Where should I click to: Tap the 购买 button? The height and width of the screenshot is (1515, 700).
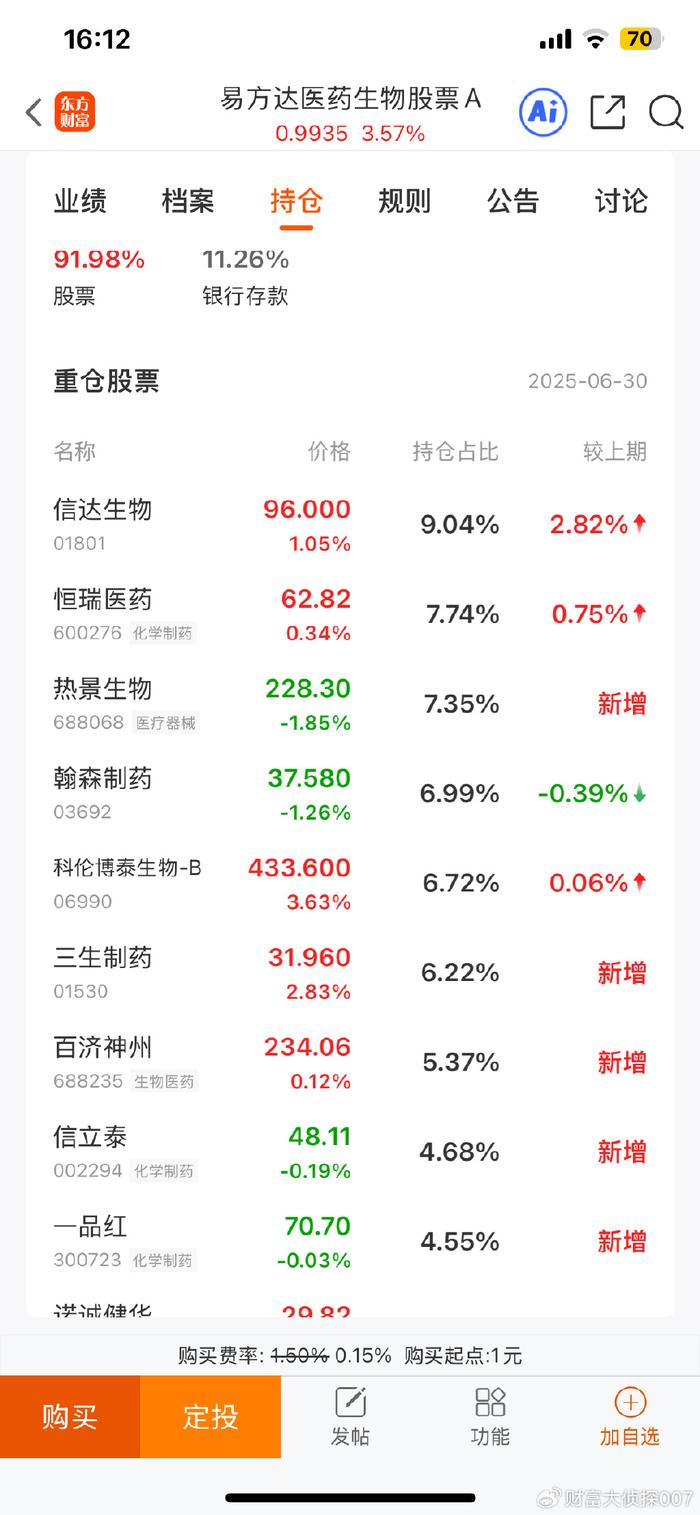pyautogui.click(x=70, y=1417)
